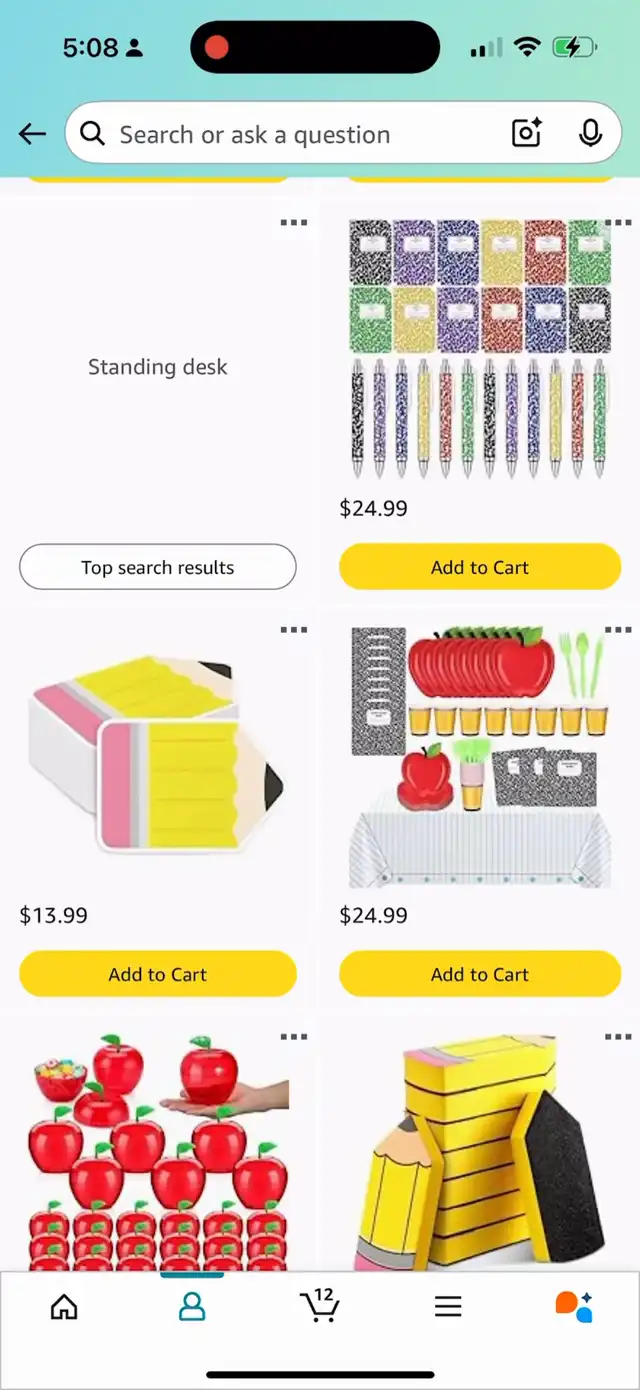Open the pencil-shaped eraser product
Viewport: 640px width, 1390px height.
click(x=480, y=1152)
